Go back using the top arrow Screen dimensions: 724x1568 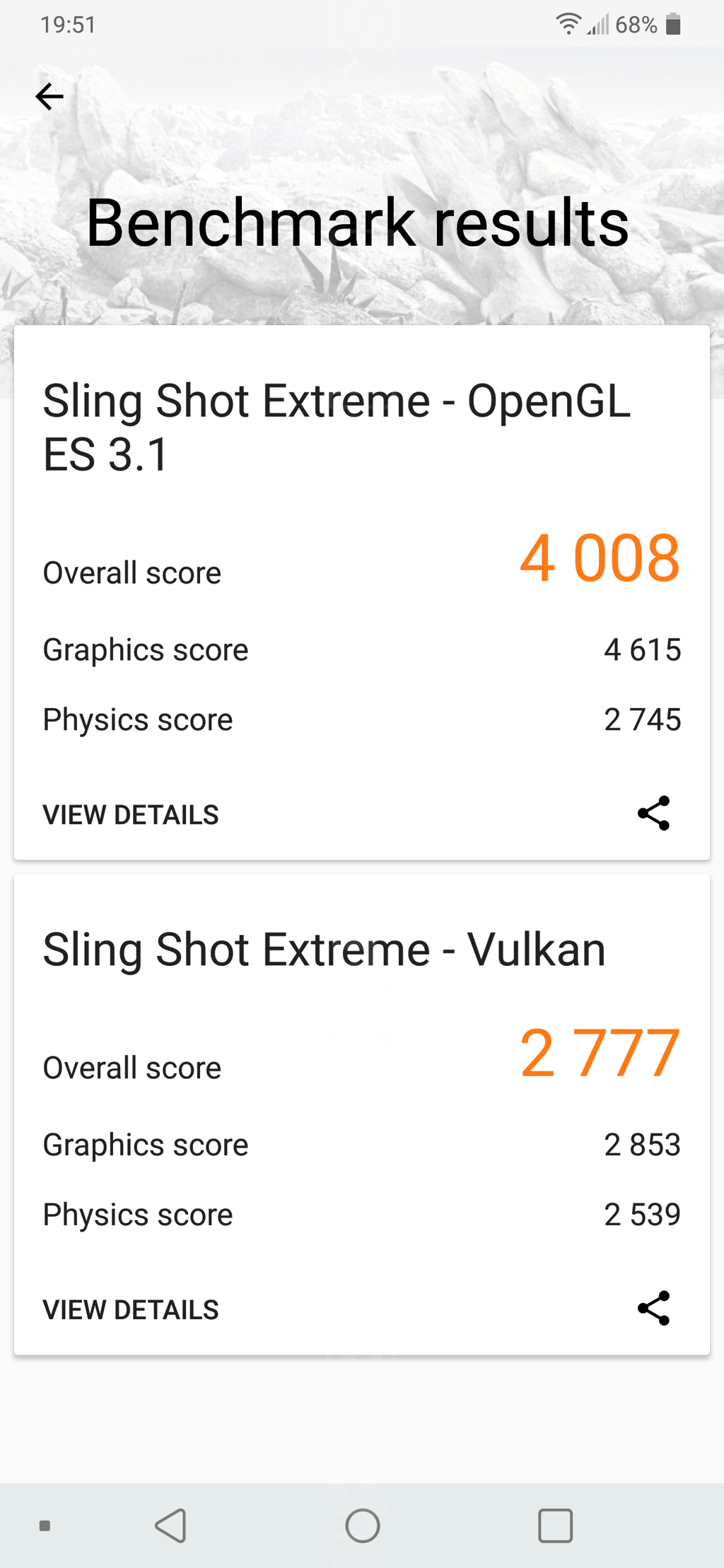point(49,97)
